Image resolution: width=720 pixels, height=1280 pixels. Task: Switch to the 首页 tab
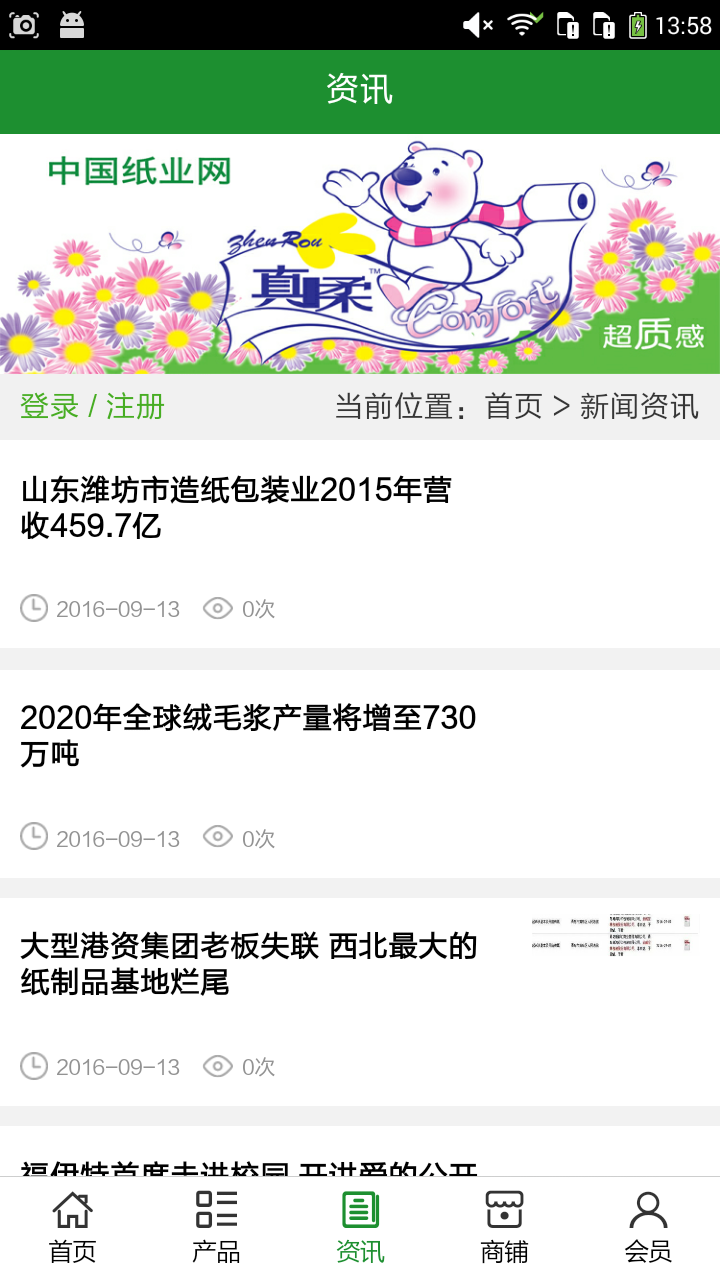pos(72,1227)
